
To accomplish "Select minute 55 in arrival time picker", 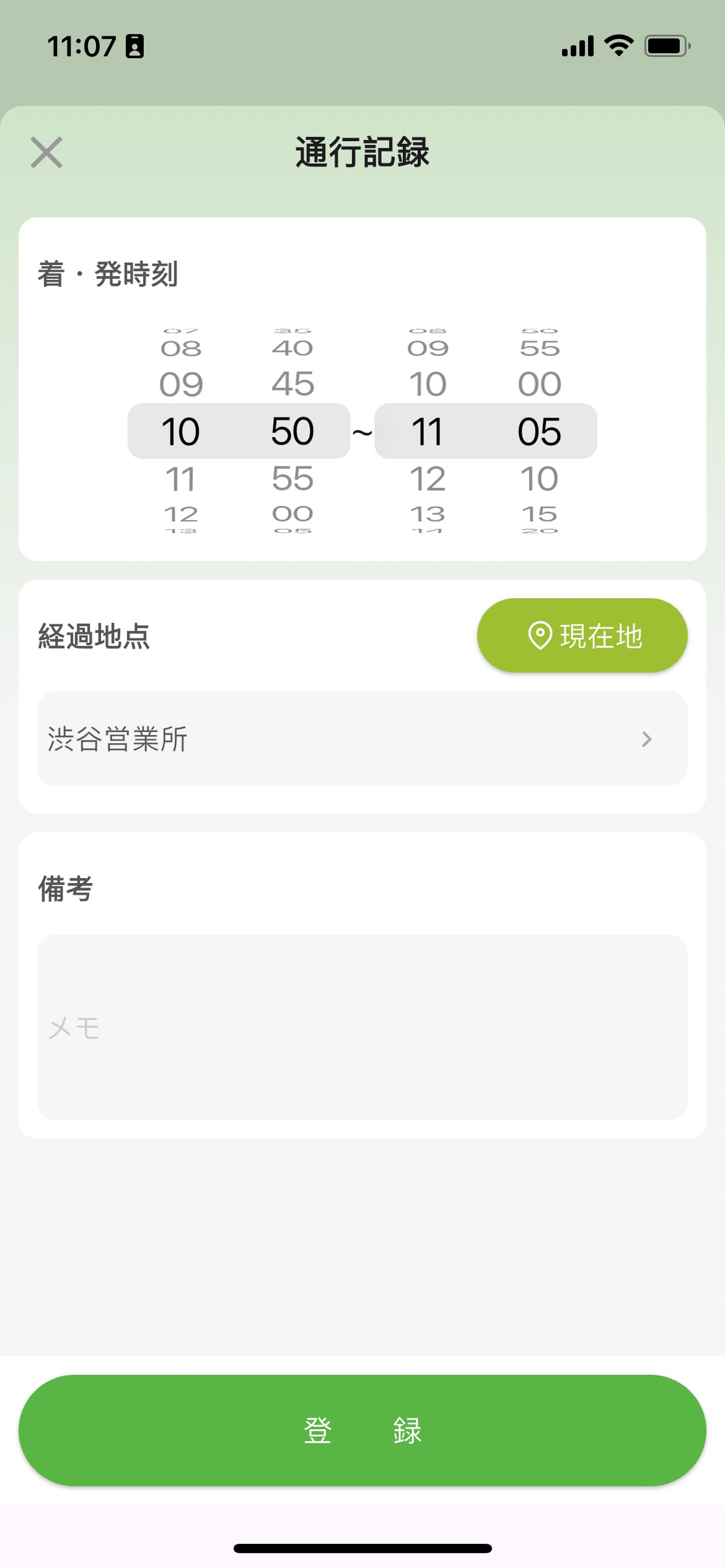I will click(292, 479).
